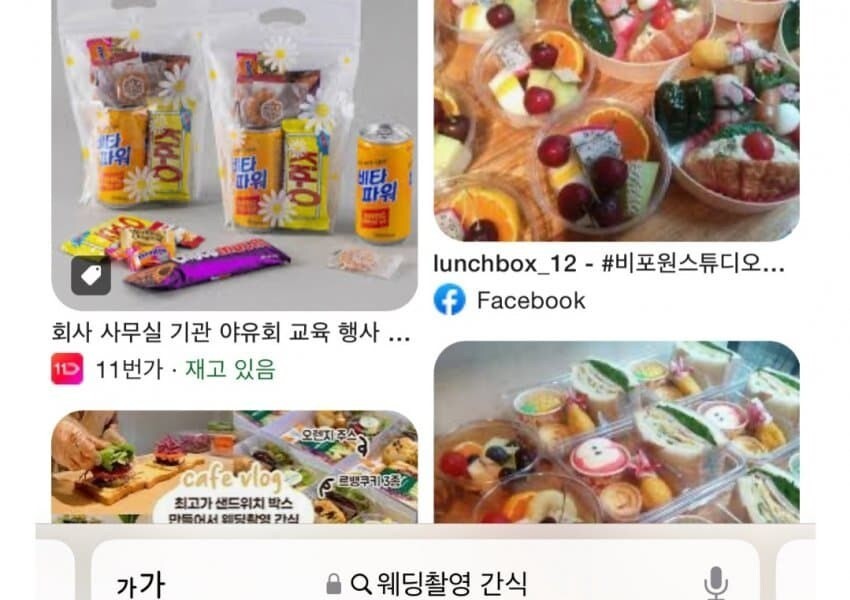Viewport: 850px width, 600px height.
Task: Tap the product tag icon on snack image
Action: 91,276
